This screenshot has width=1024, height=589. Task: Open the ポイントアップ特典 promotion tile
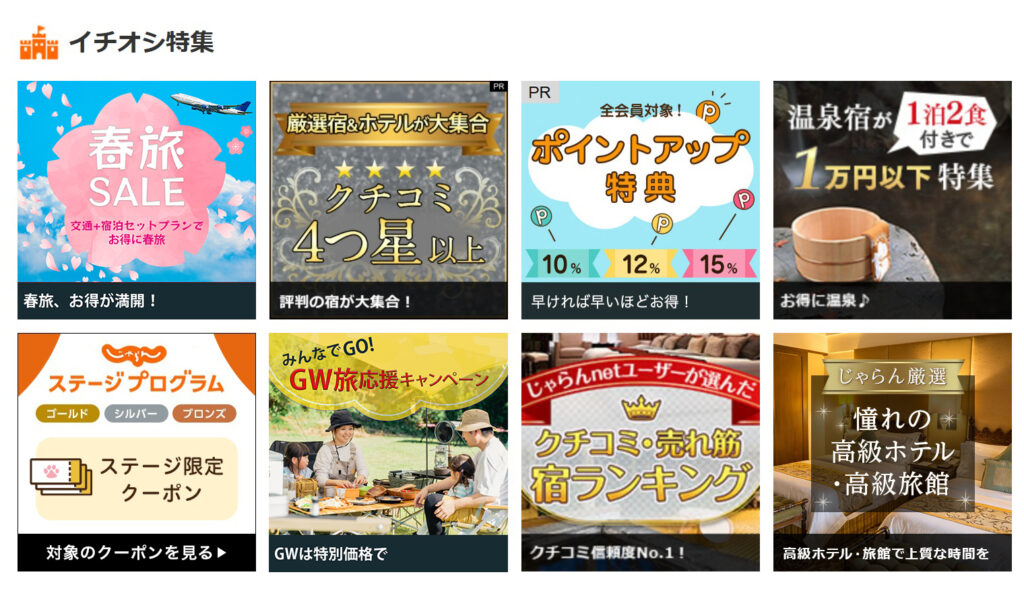(640, 199)
